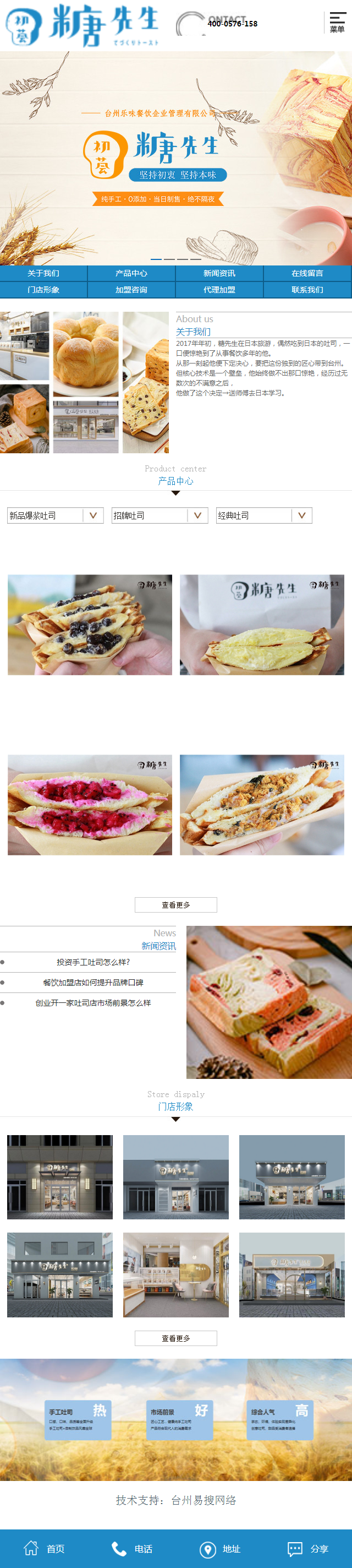352x1568 pixels.
Task: Open 联系我们 navigation item
Action: click(x=307, y=290)
